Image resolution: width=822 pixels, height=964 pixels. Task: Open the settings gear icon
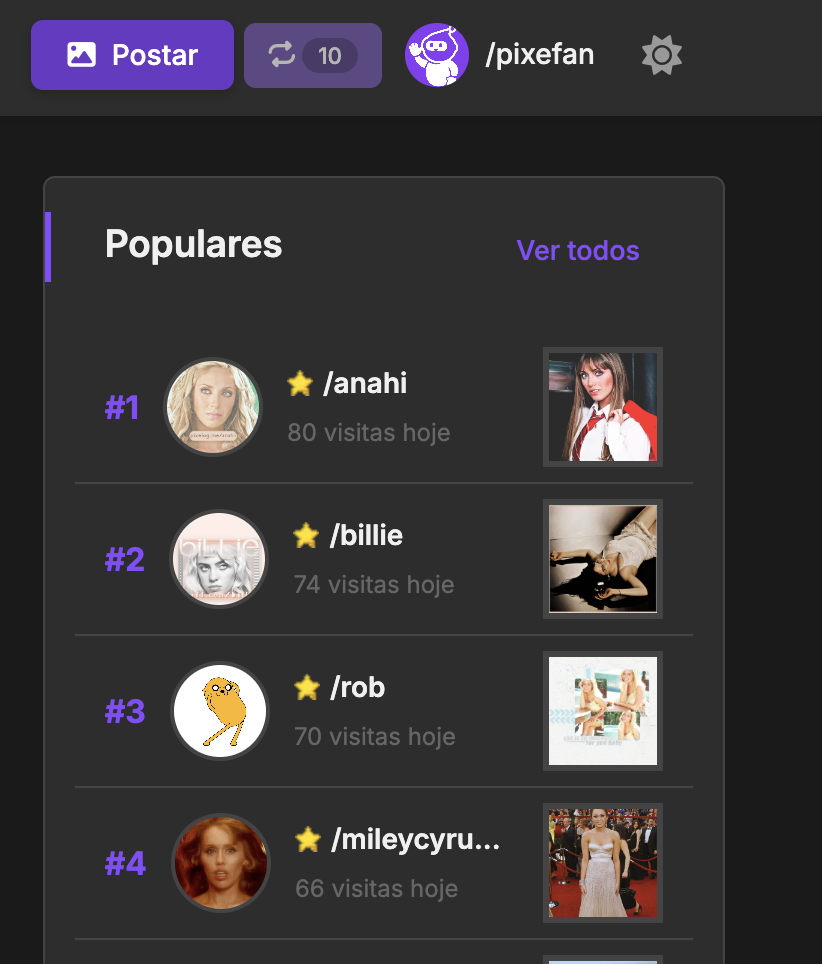[661, 55]
